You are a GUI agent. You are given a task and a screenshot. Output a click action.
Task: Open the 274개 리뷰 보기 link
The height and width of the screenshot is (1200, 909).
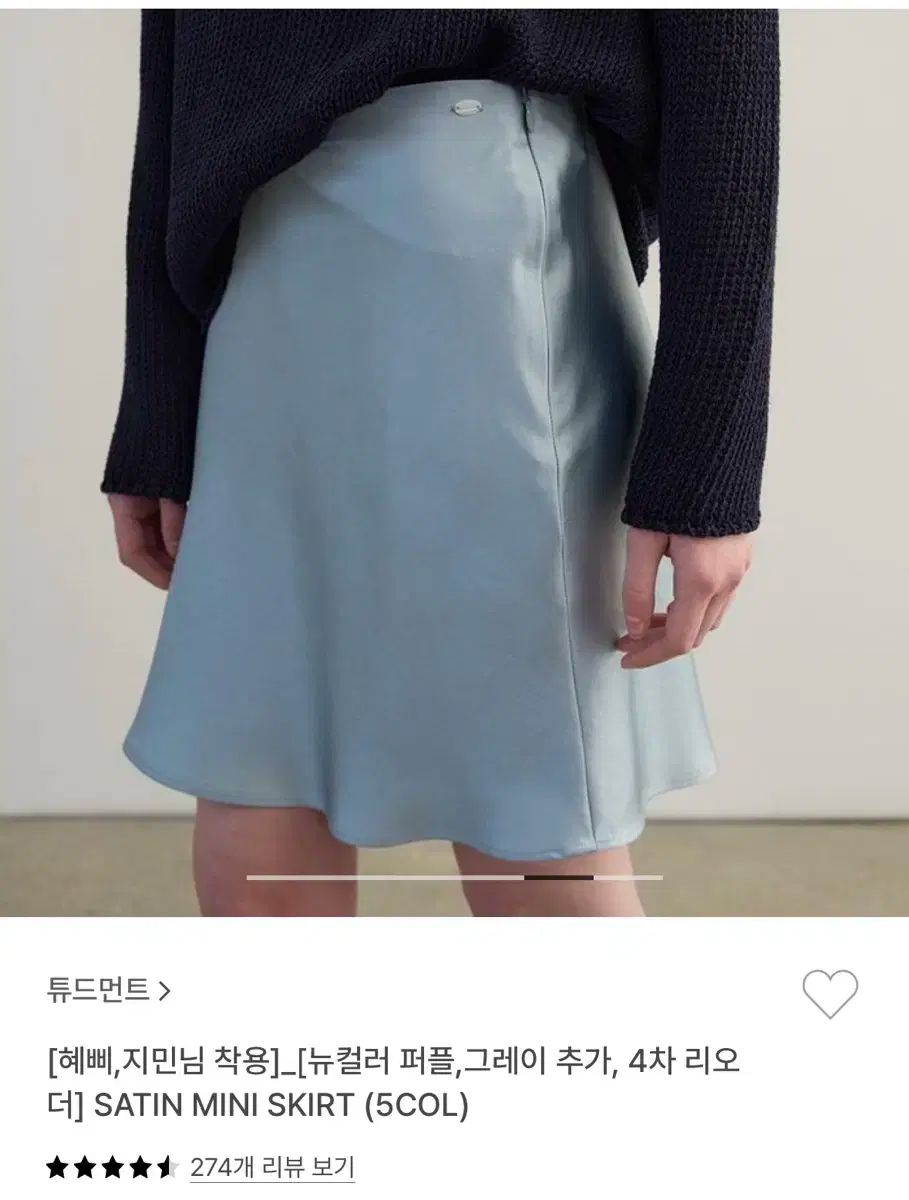point(272,1167)
